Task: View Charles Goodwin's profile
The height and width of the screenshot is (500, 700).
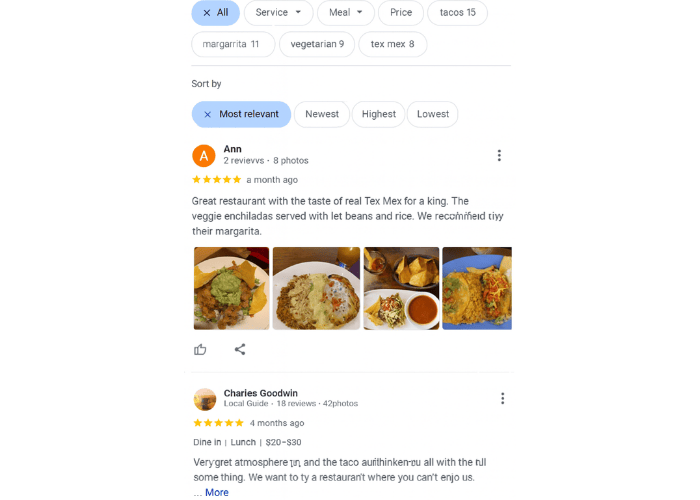Action: (260, 393)
